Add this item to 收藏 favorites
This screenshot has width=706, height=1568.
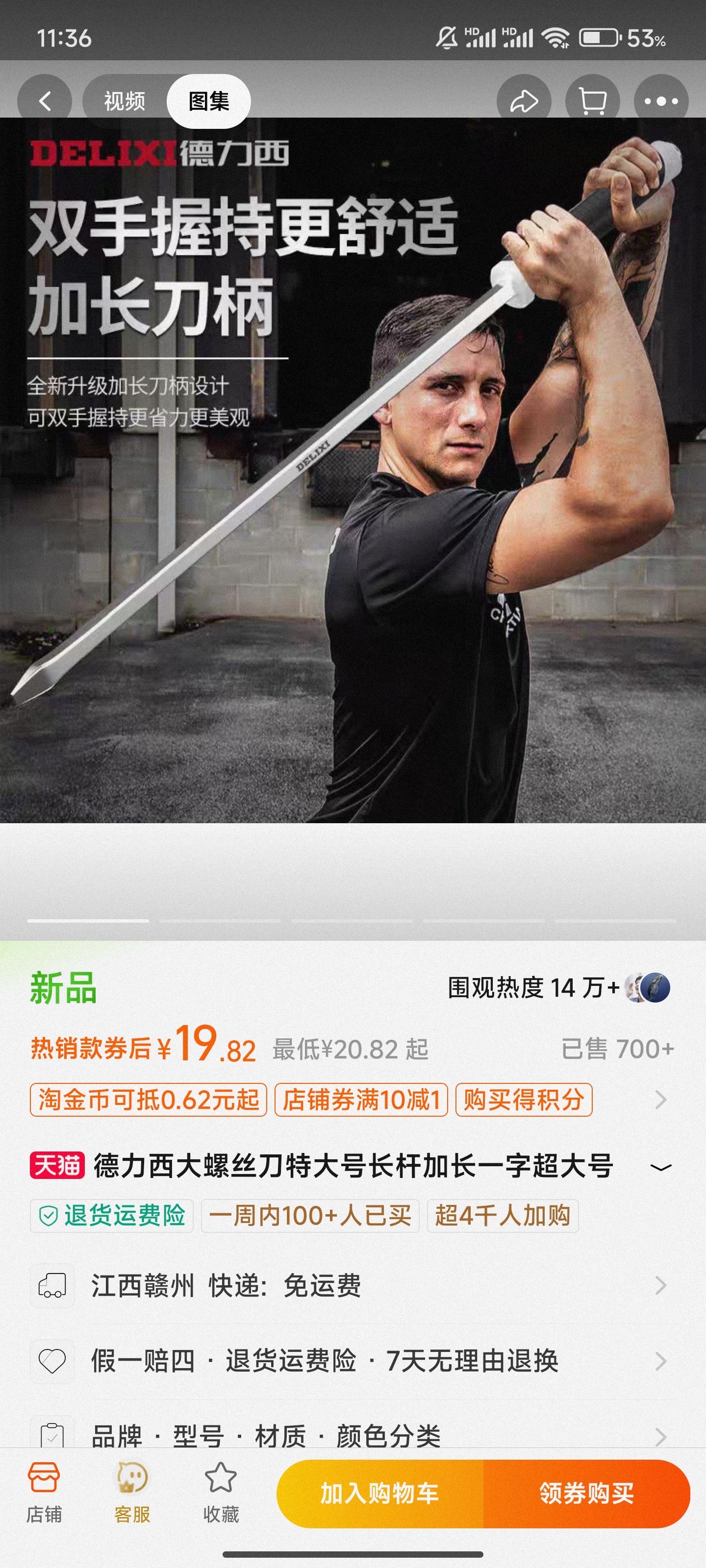tap(221, 1493)
